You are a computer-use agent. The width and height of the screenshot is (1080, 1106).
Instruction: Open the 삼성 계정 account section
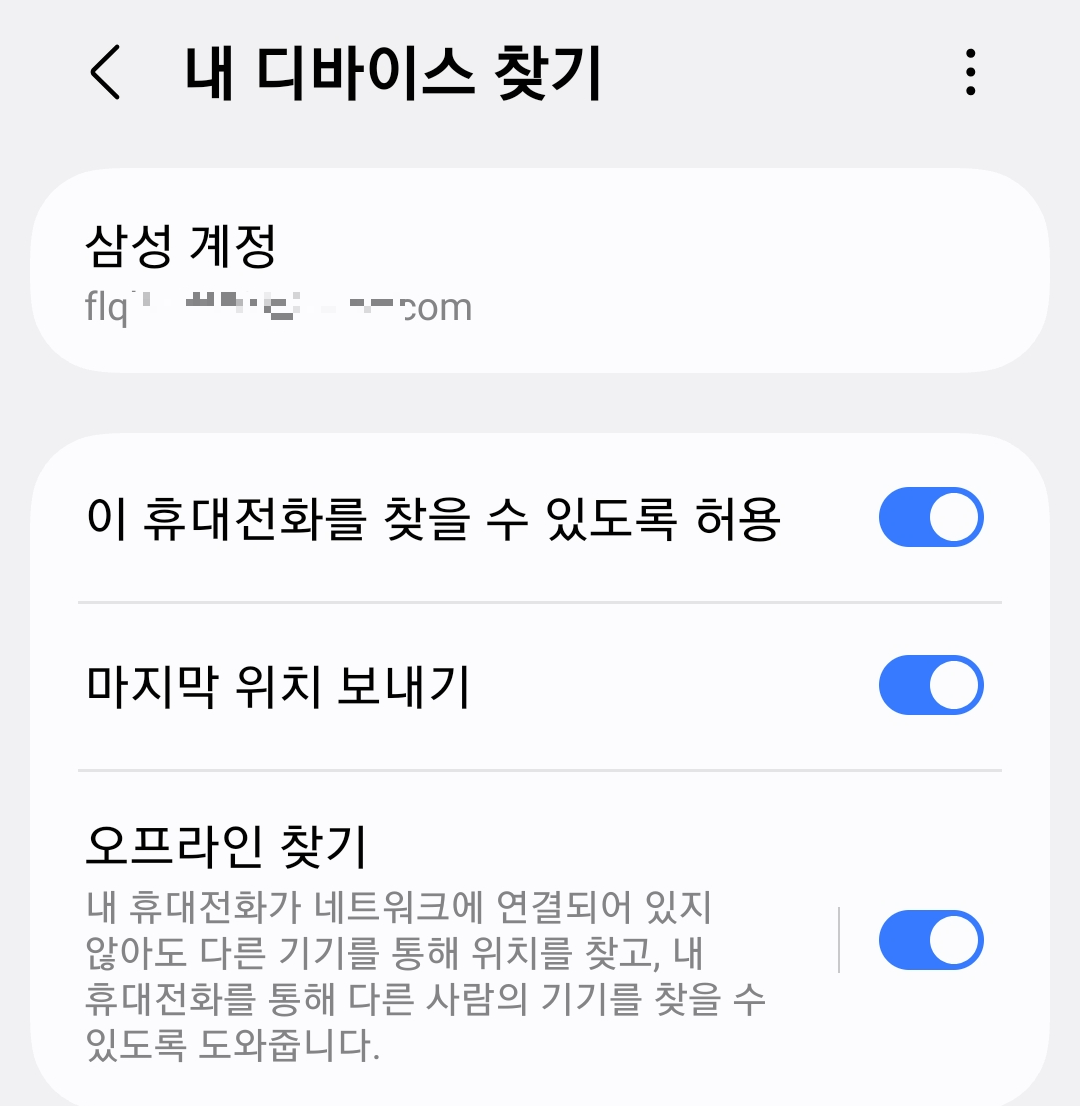[400, 272]
